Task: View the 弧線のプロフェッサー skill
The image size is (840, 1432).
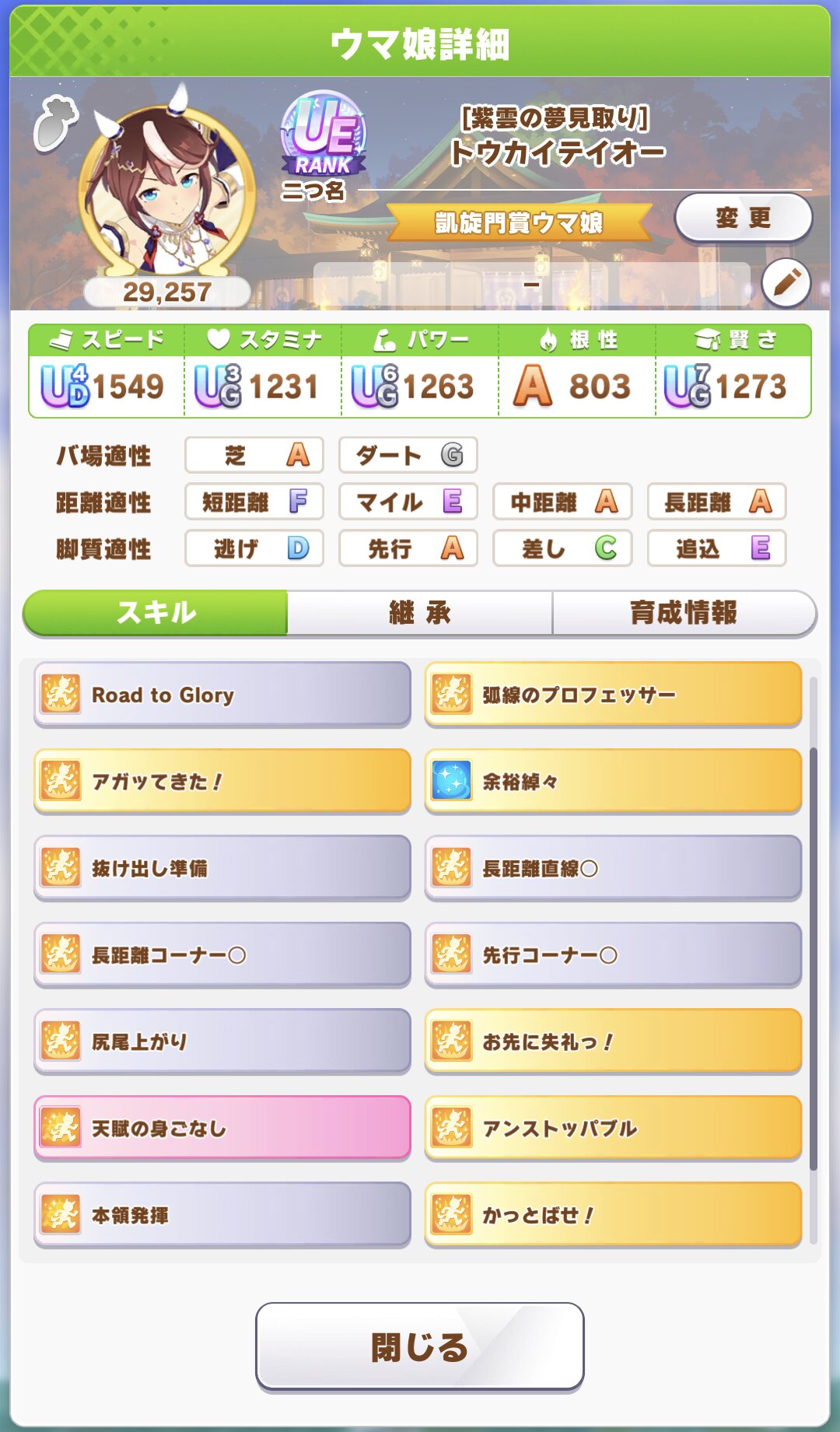Action: (613, 695)
